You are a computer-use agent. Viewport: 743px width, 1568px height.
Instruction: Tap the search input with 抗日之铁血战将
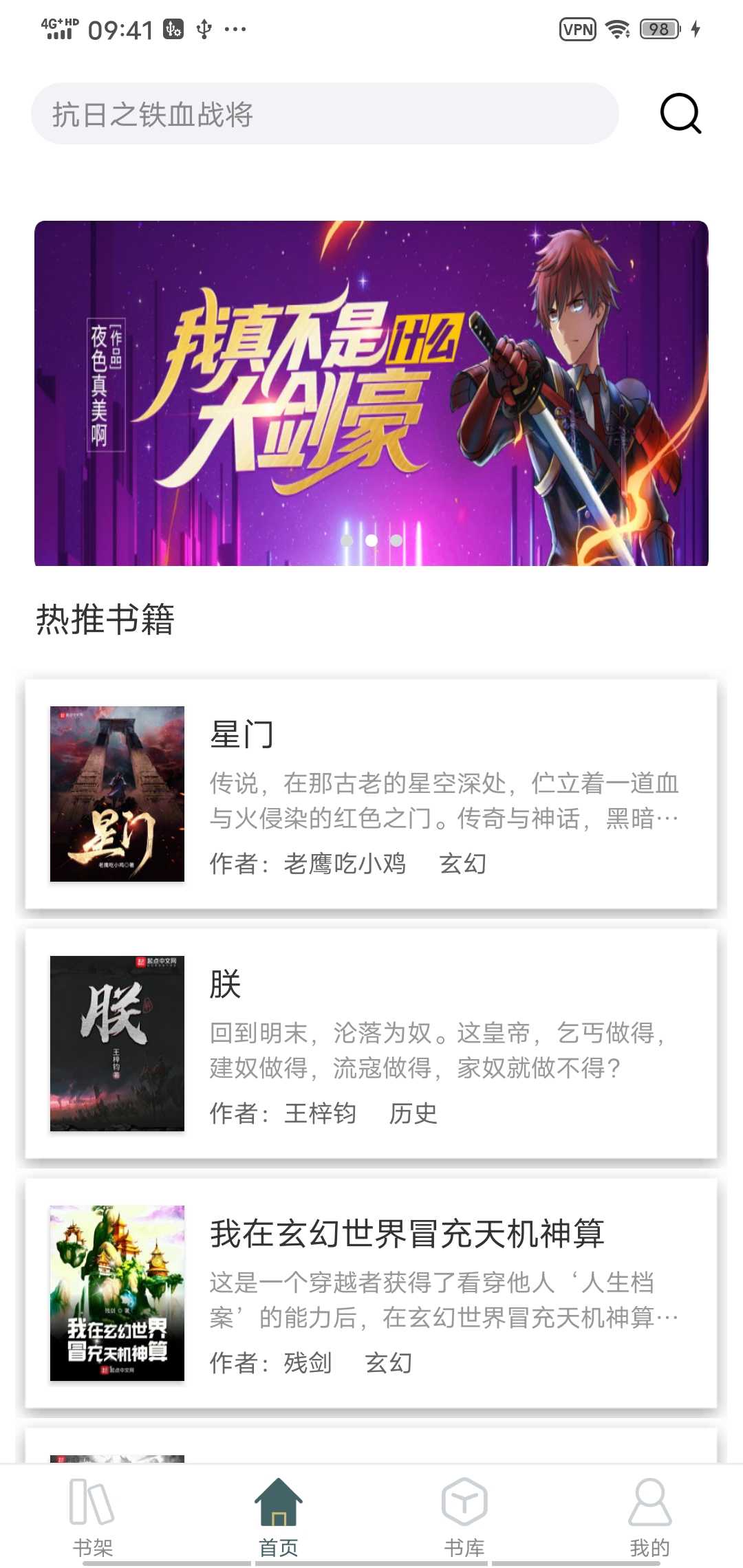[323, 114]
